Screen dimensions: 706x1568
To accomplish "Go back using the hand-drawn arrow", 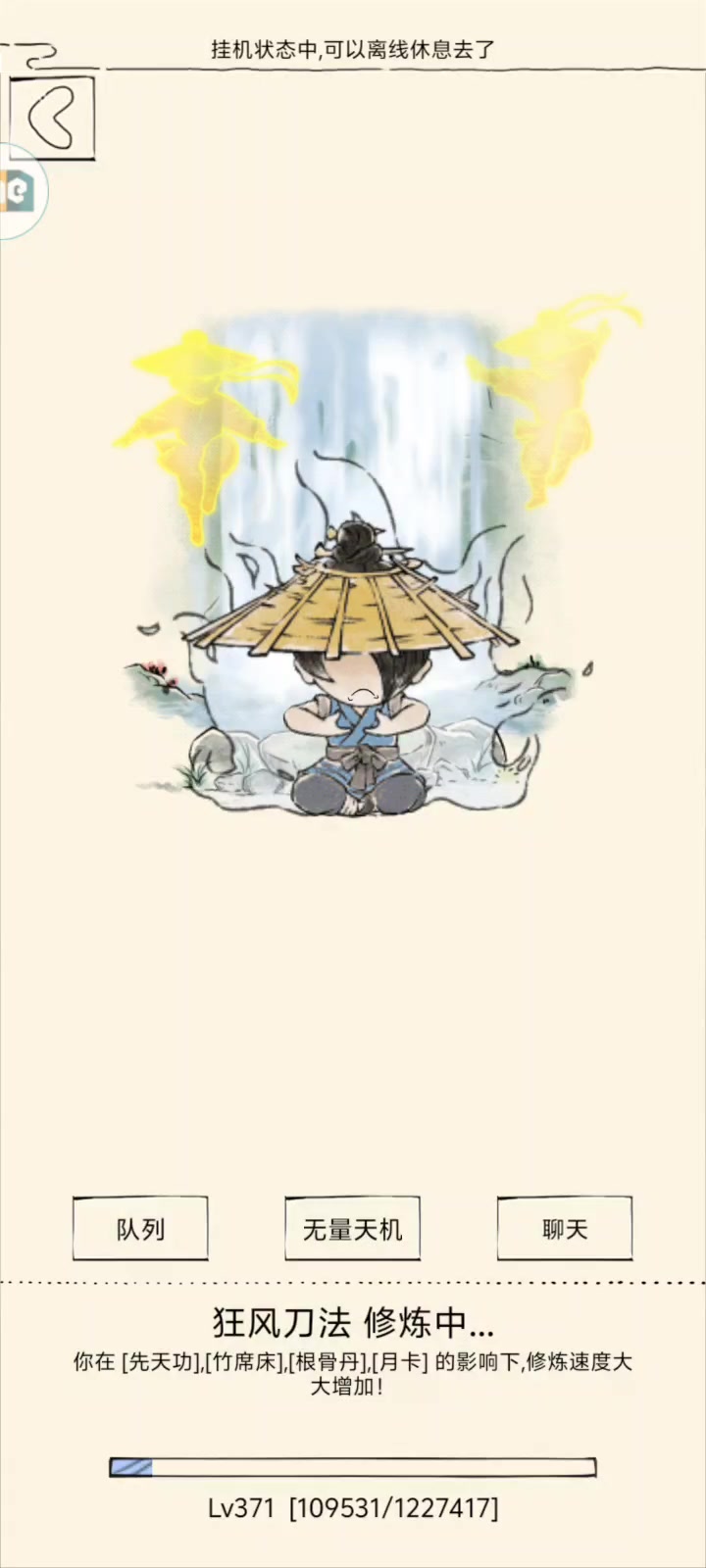I will point(51,118).
